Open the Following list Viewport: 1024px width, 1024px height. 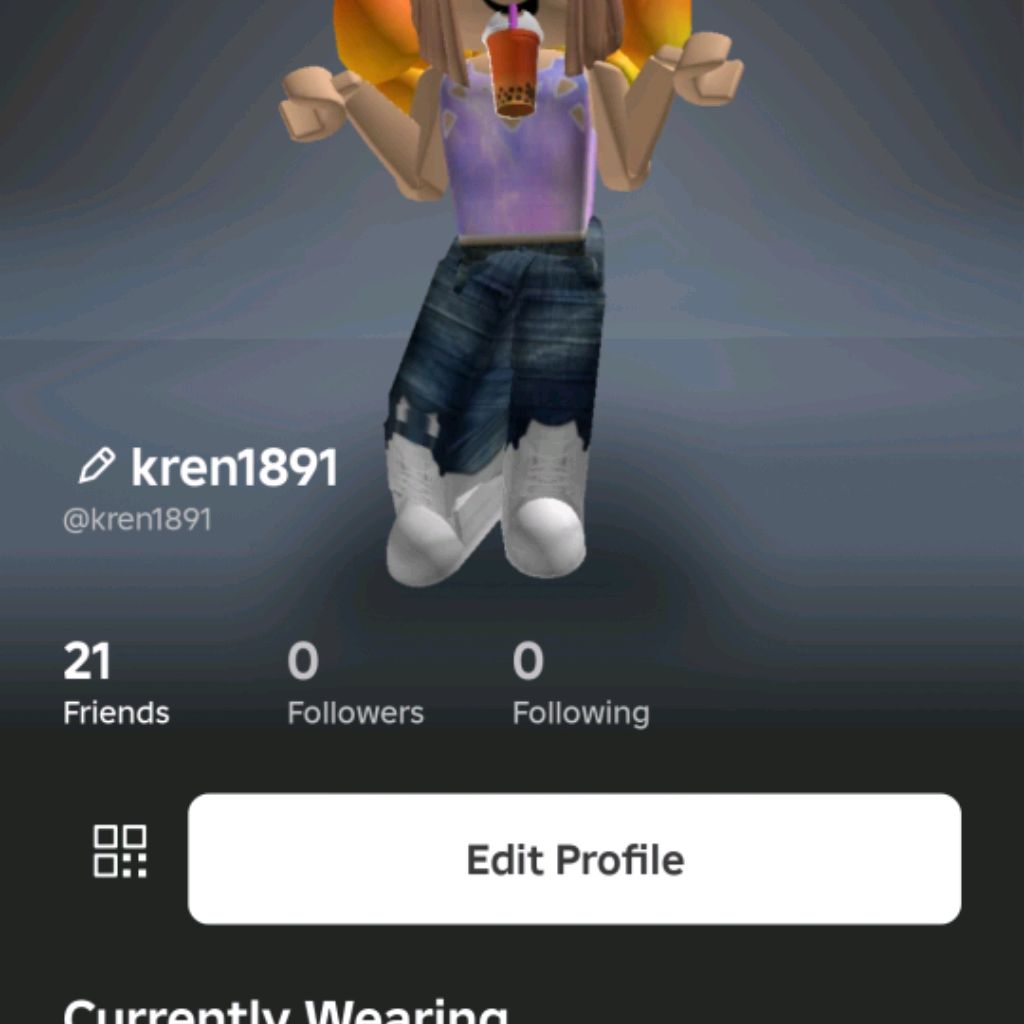pyautogui.click(x=580, y=685)
